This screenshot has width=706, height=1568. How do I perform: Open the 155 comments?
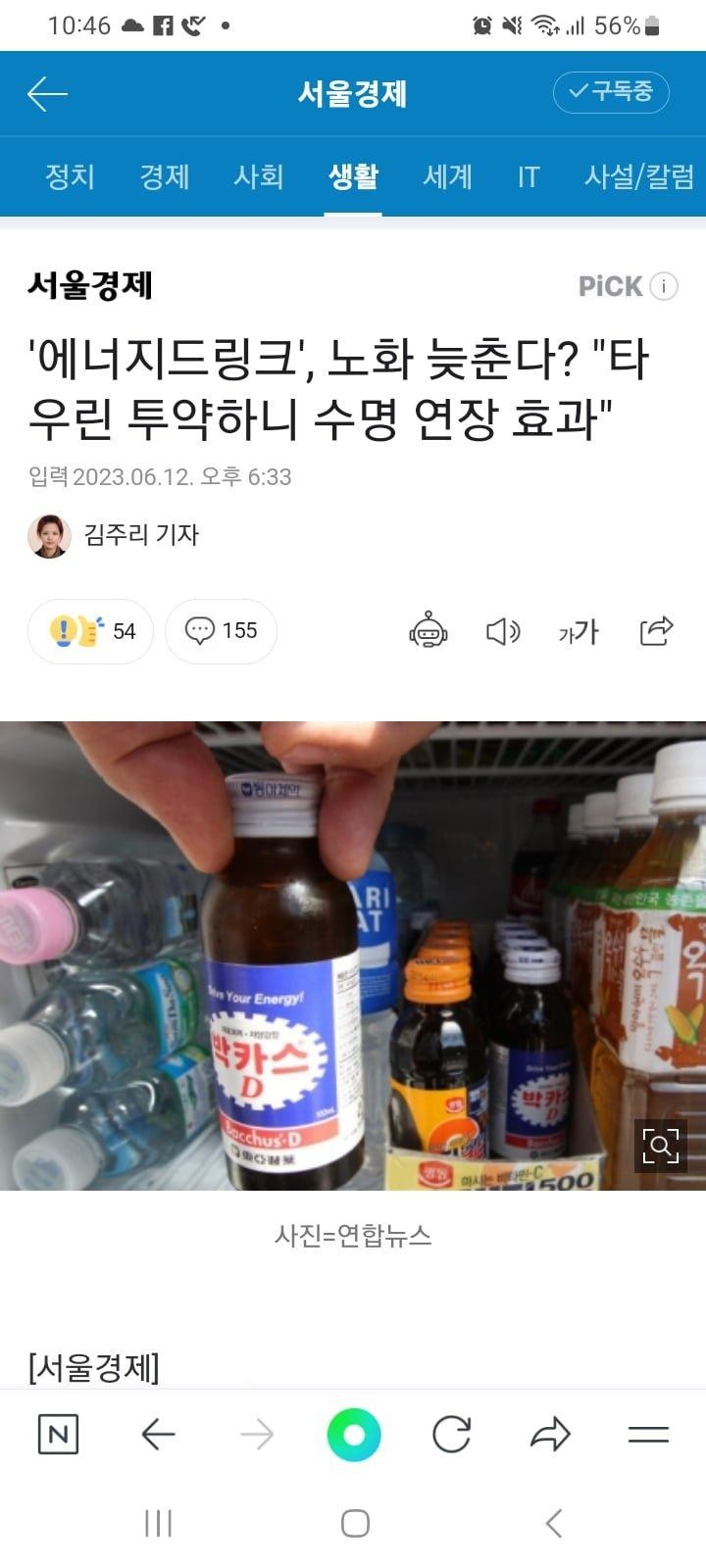pos(221,631)
